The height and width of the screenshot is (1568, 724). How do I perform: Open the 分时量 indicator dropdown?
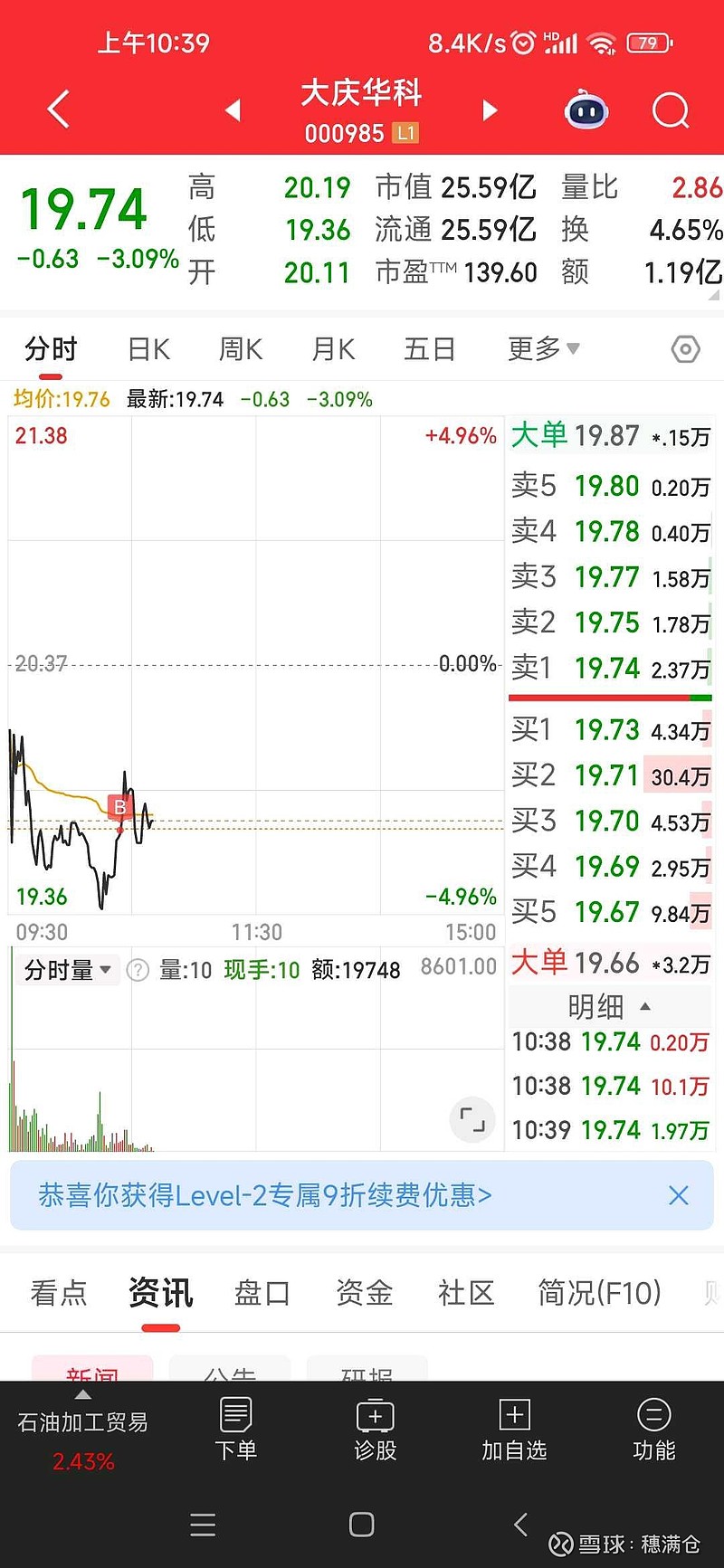[x=67, y=971]
